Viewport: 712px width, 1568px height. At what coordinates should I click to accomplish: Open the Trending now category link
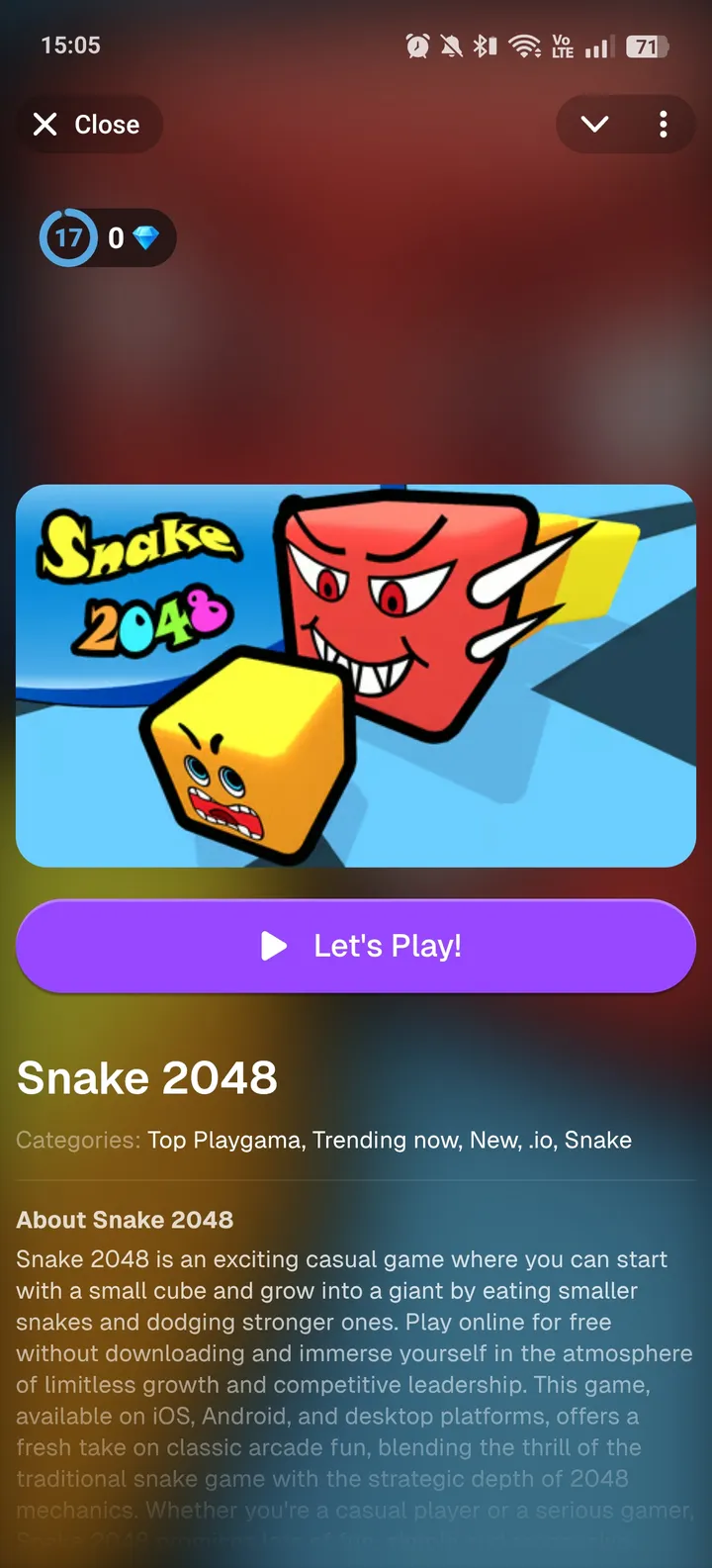387,1140
